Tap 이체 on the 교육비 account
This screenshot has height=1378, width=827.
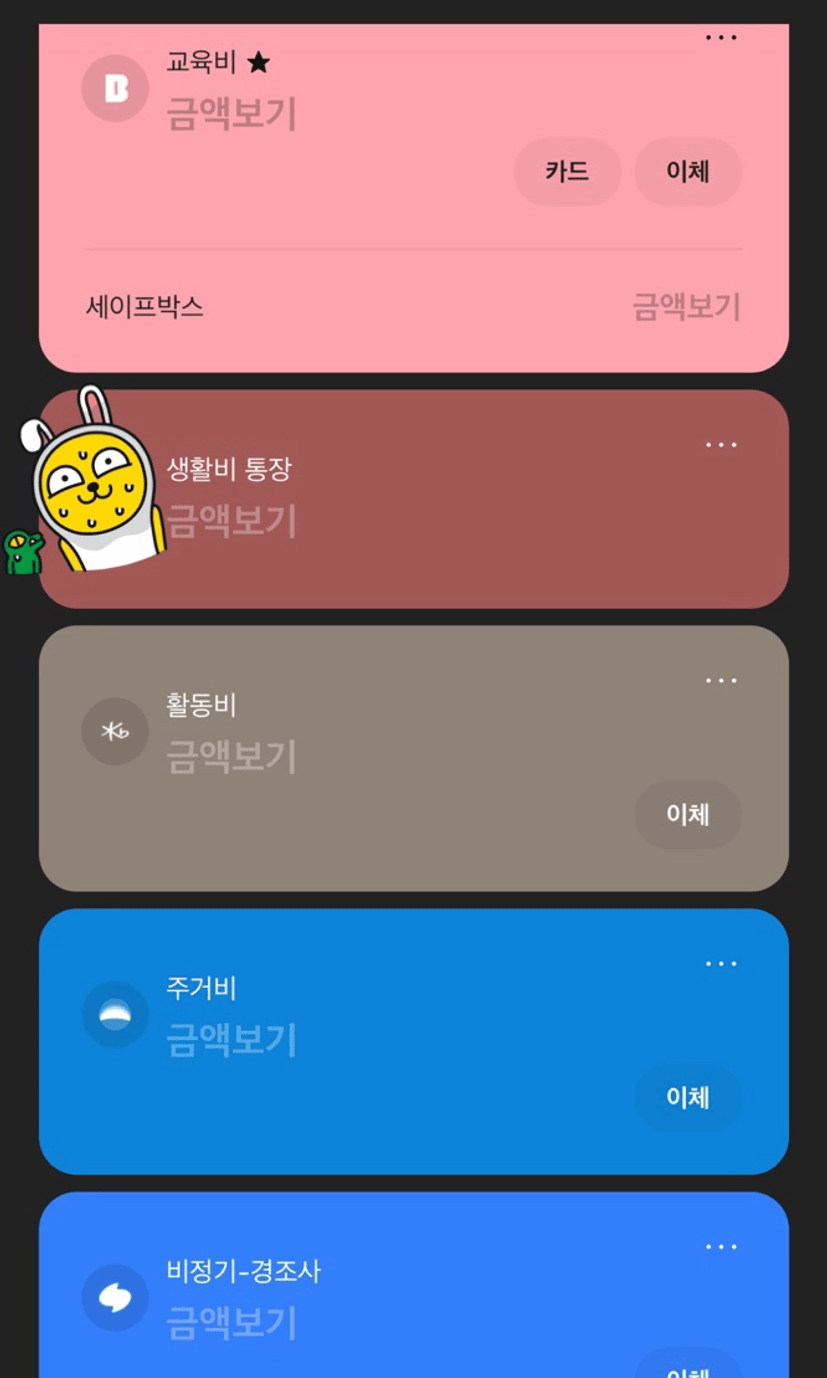coord(688,172)
